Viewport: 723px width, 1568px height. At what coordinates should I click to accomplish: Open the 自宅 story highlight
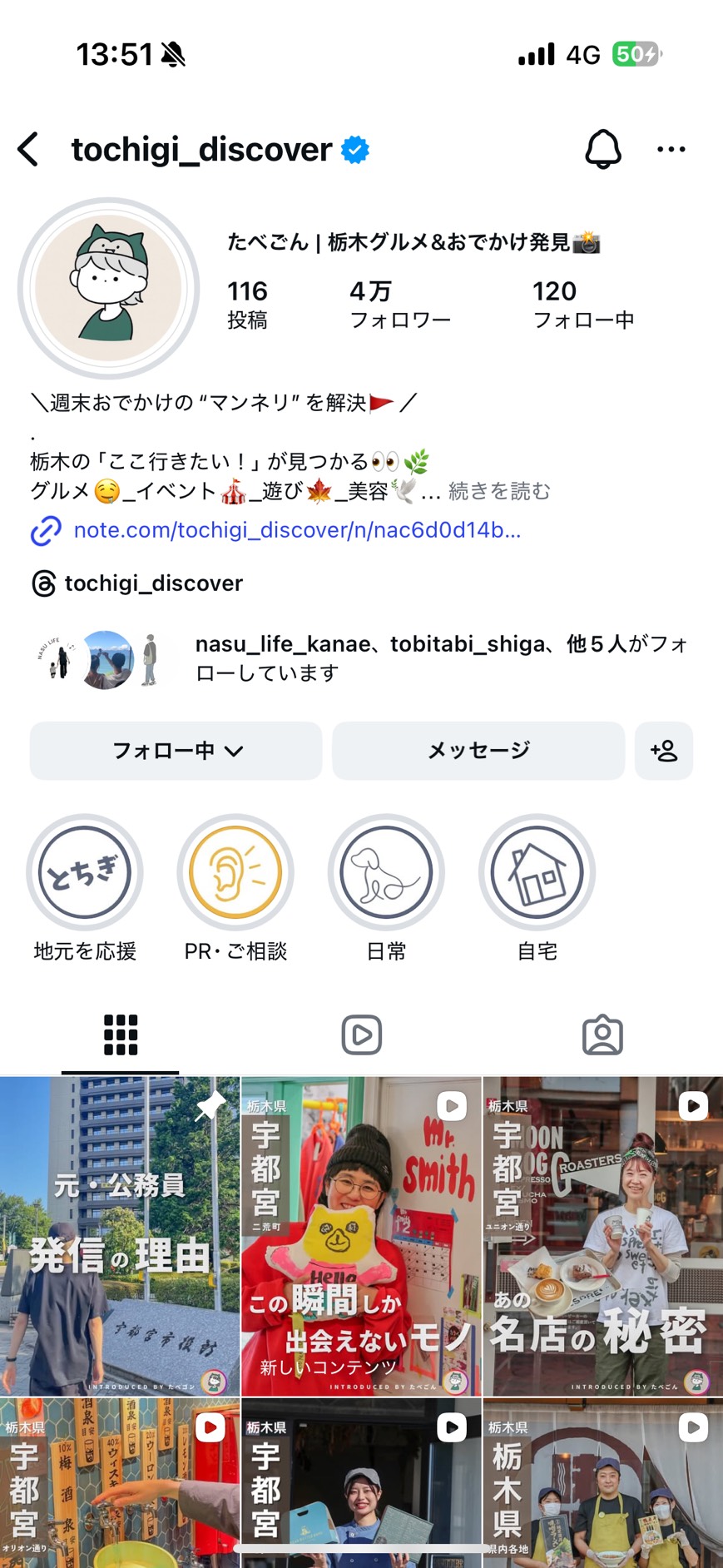(537, 871)
